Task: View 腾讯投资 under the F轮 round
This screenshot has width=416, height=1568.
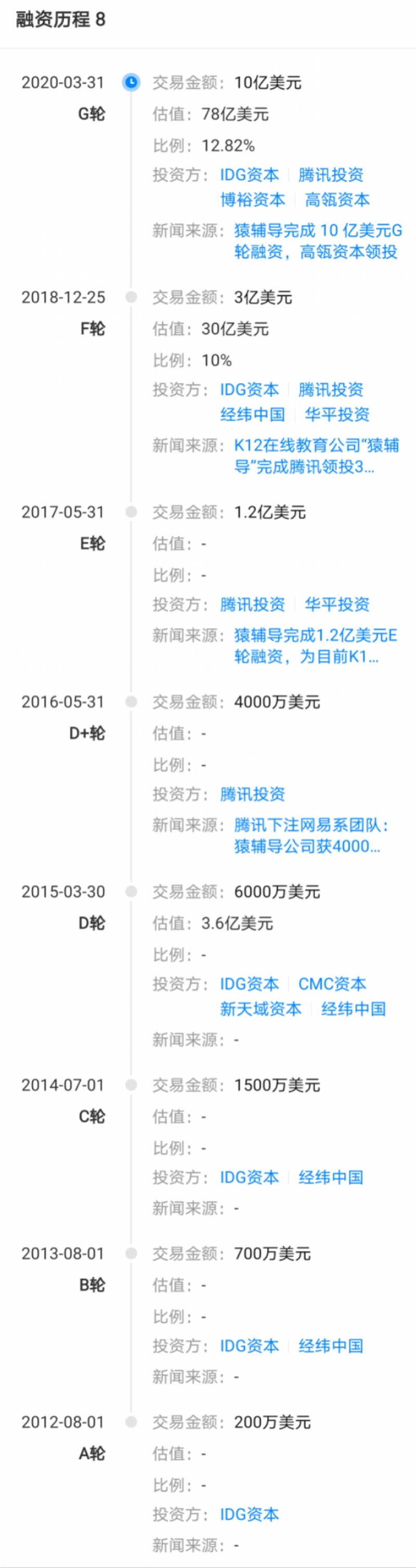Action: coord(331,389)
